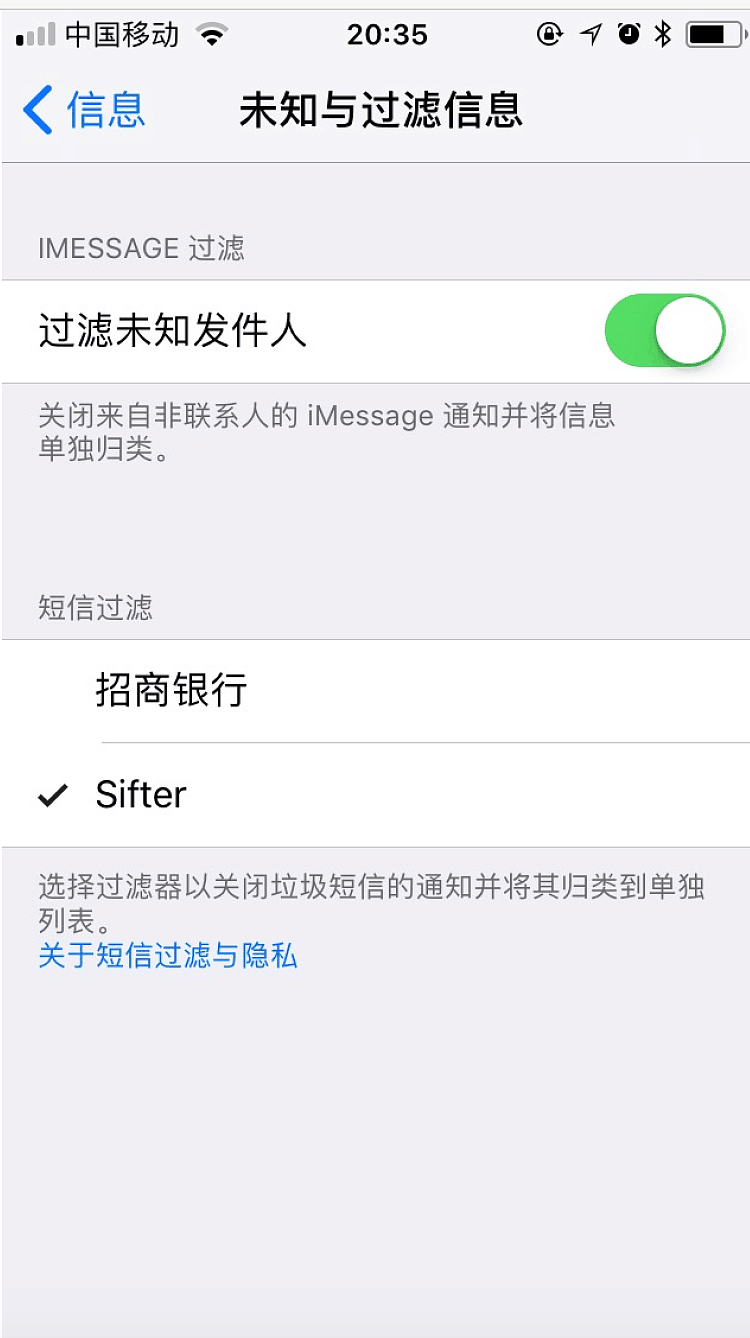Viewport: 750px width, 1338px height.
Task: Go back to 信息 settings
Action: (85, 110)
